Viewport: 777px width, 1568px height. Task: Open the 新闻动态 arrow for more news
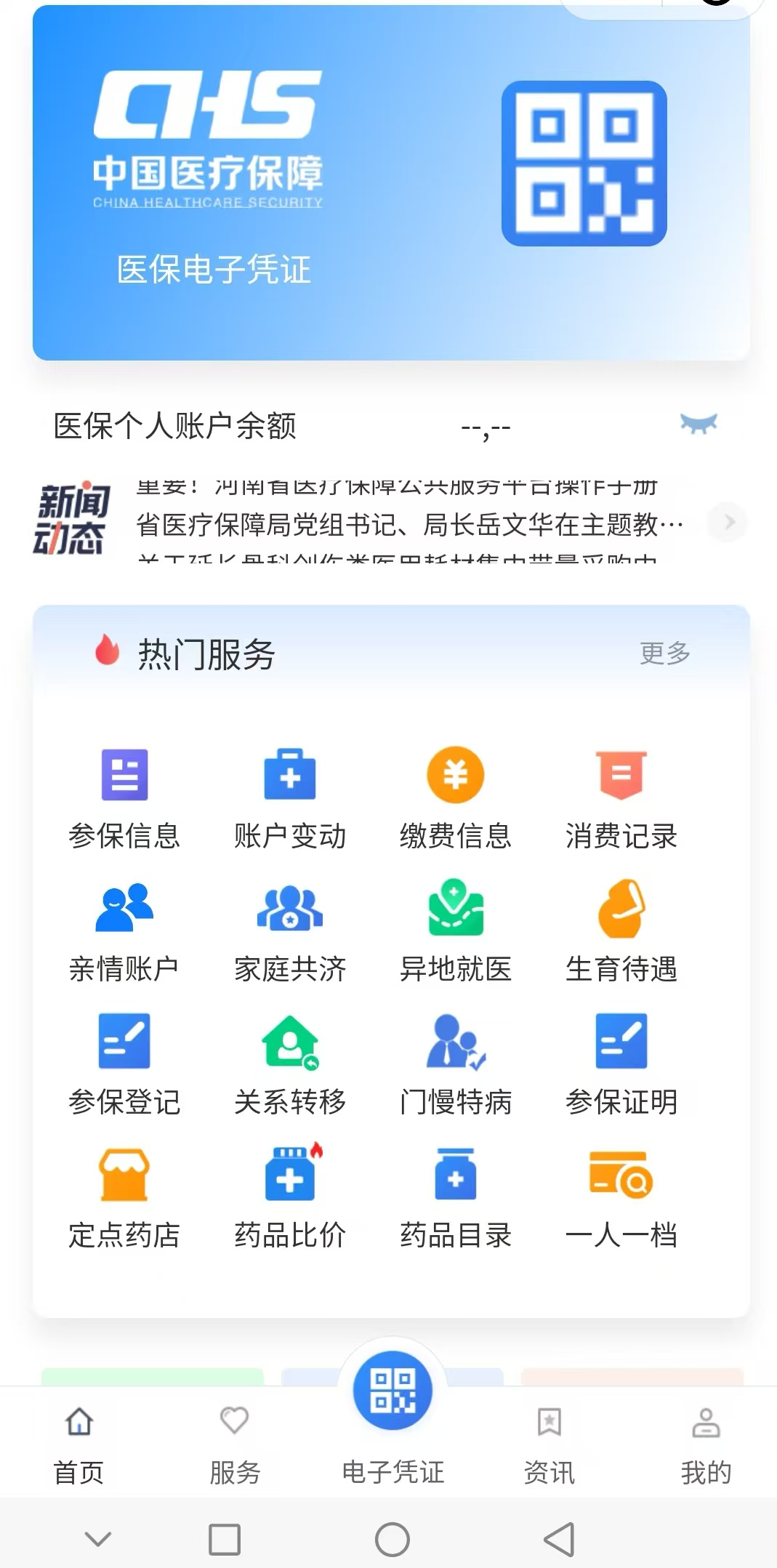(x=729, y=522)
